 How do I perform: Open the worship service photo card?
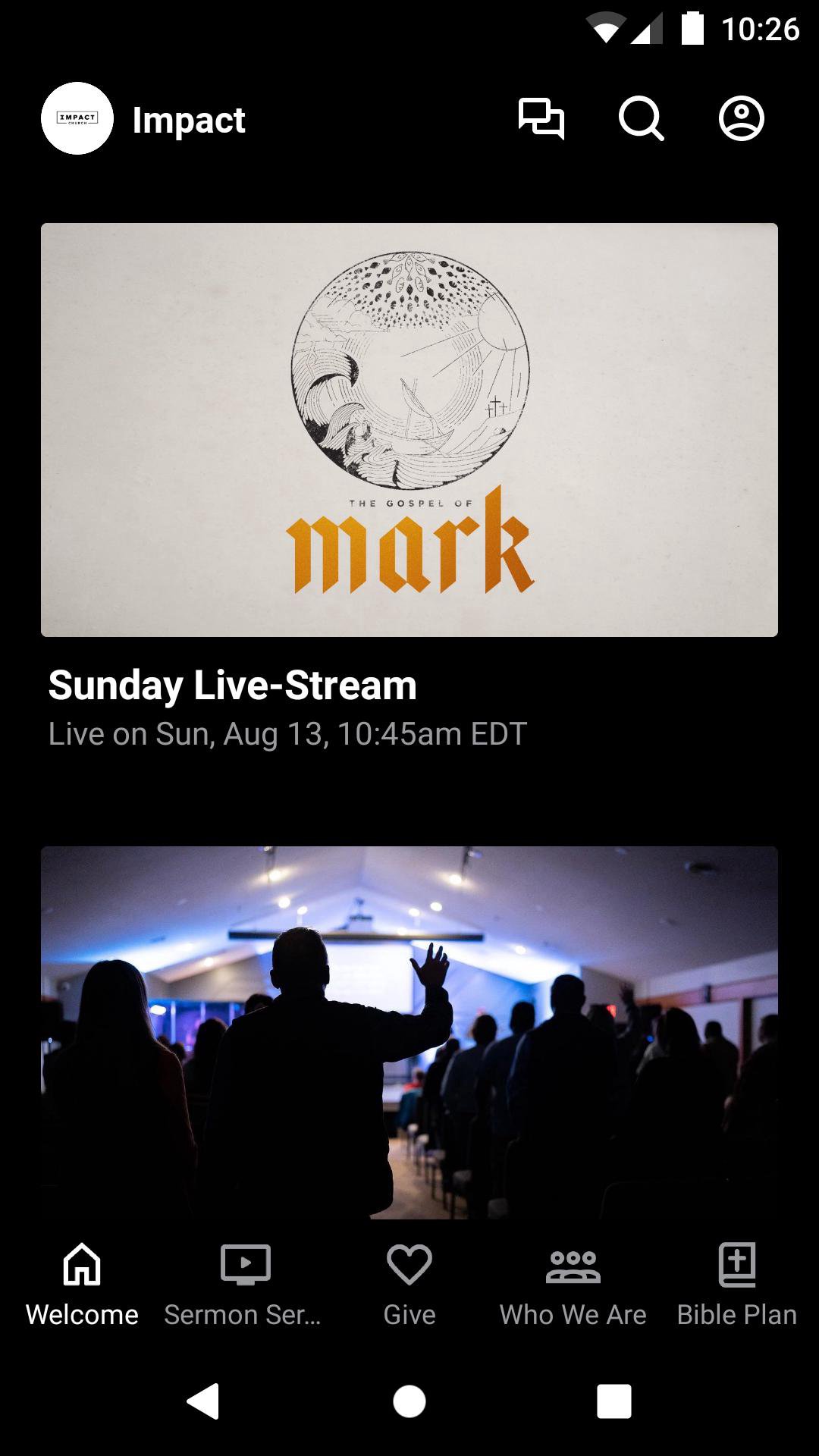tap(409, 1031)
